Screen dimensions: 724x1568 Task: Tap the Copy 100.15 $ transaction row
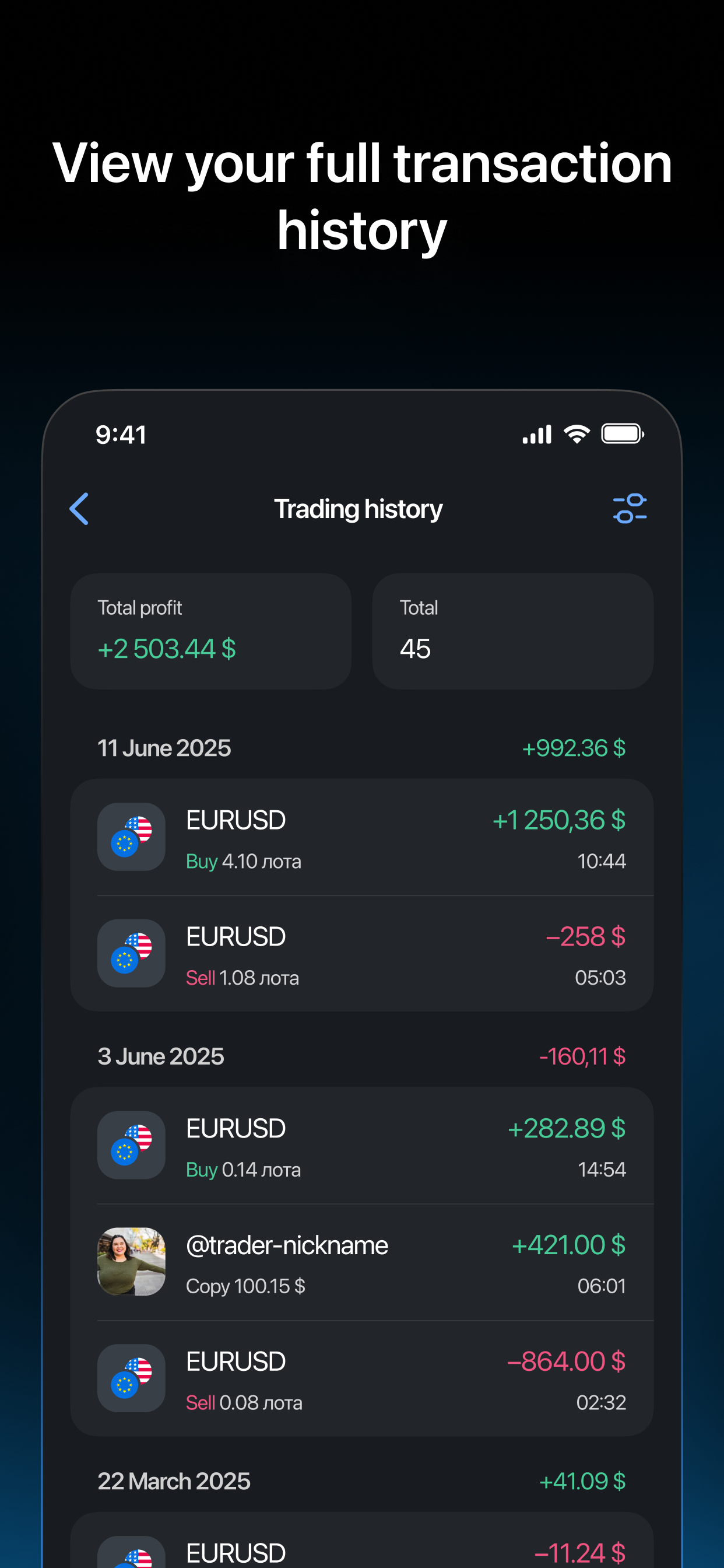click(x=362, y=1262)
